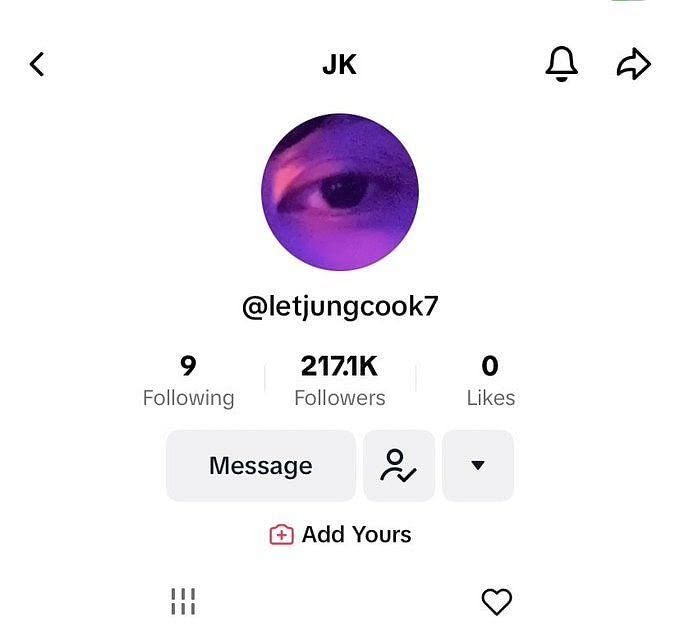This screenshot has width=680, height=631.
Task: Open the following status button
Action: (398, 466)
